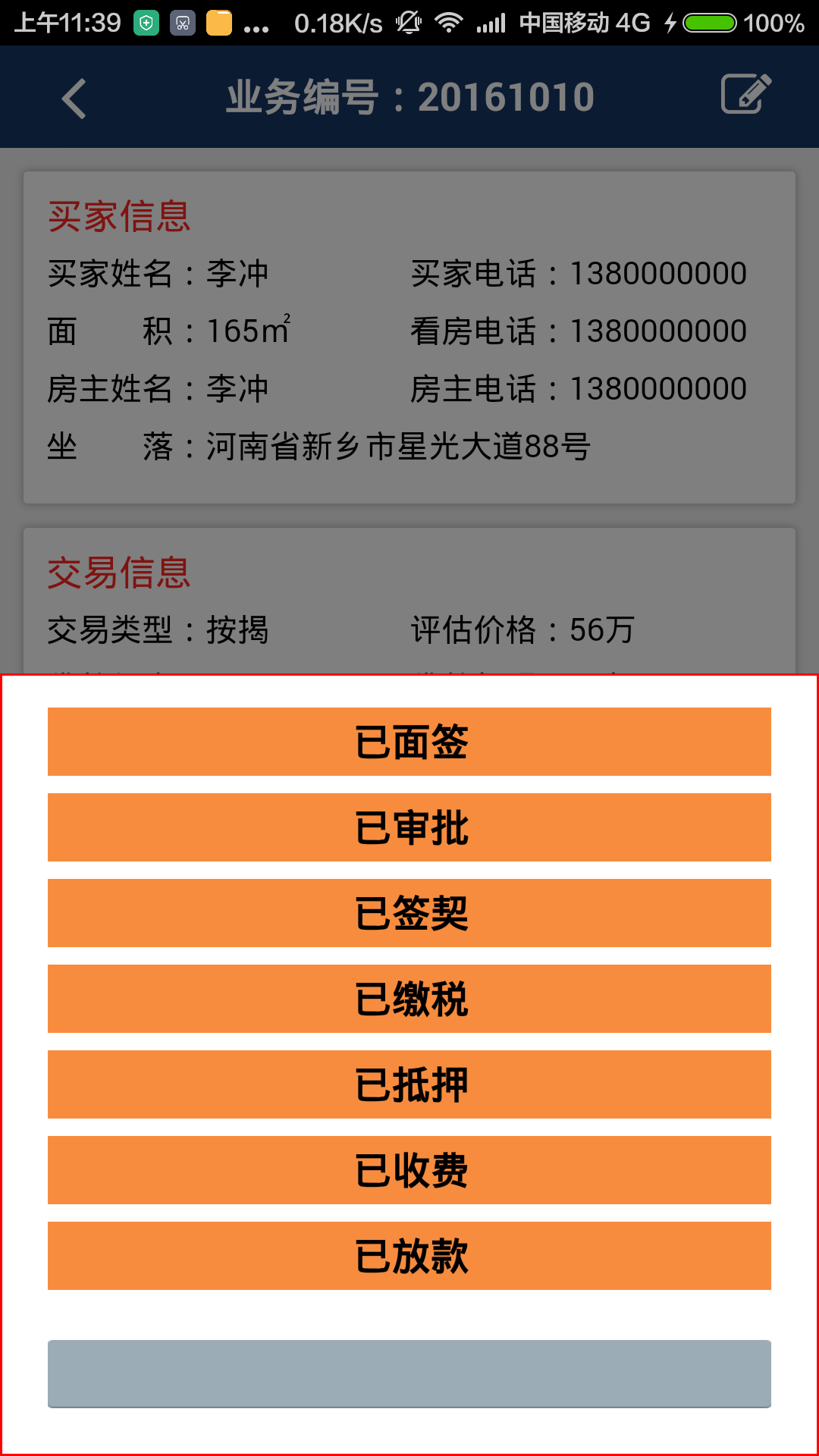
Task: Tap the 已缴税 status button
Action: coord(409,999)
